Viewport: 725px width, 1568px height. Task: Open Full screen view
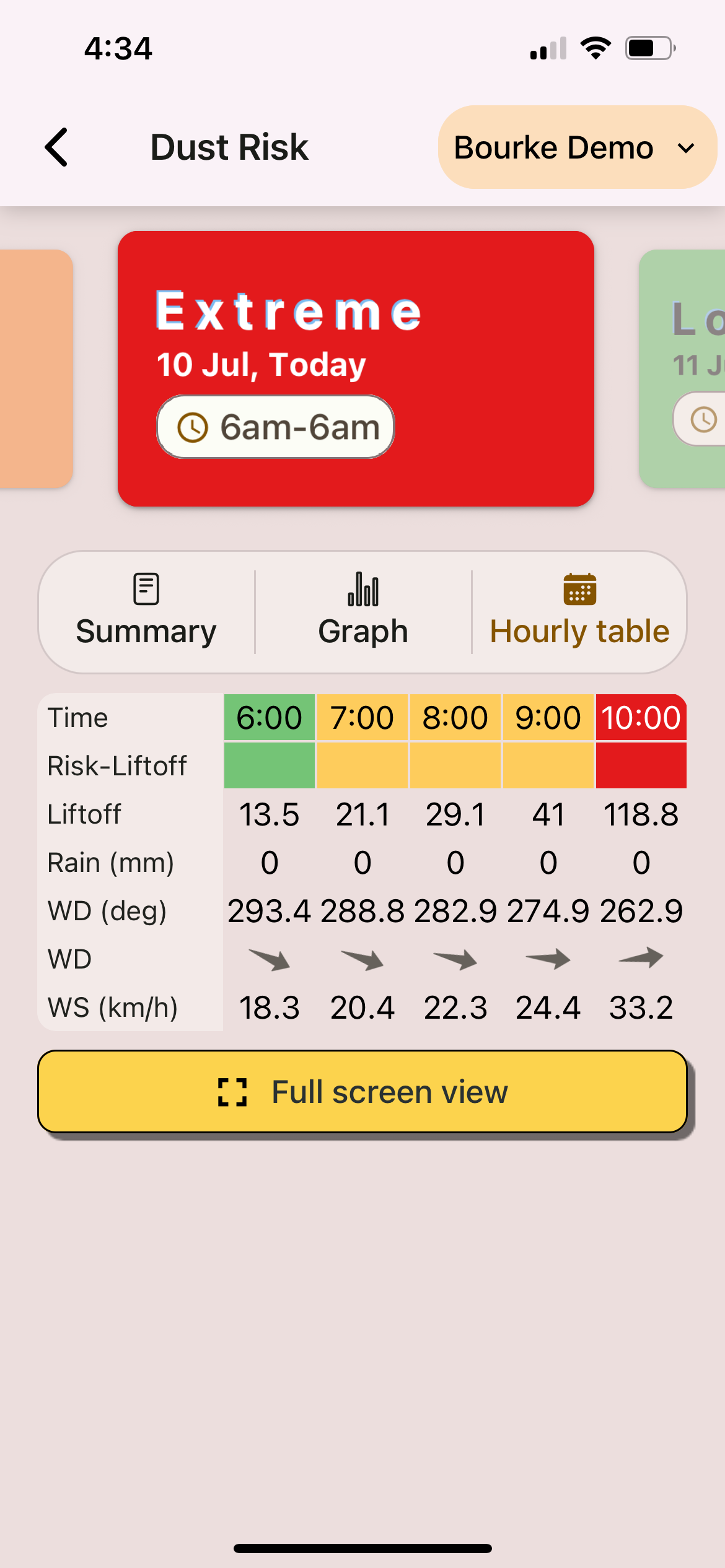(362, 1091)
